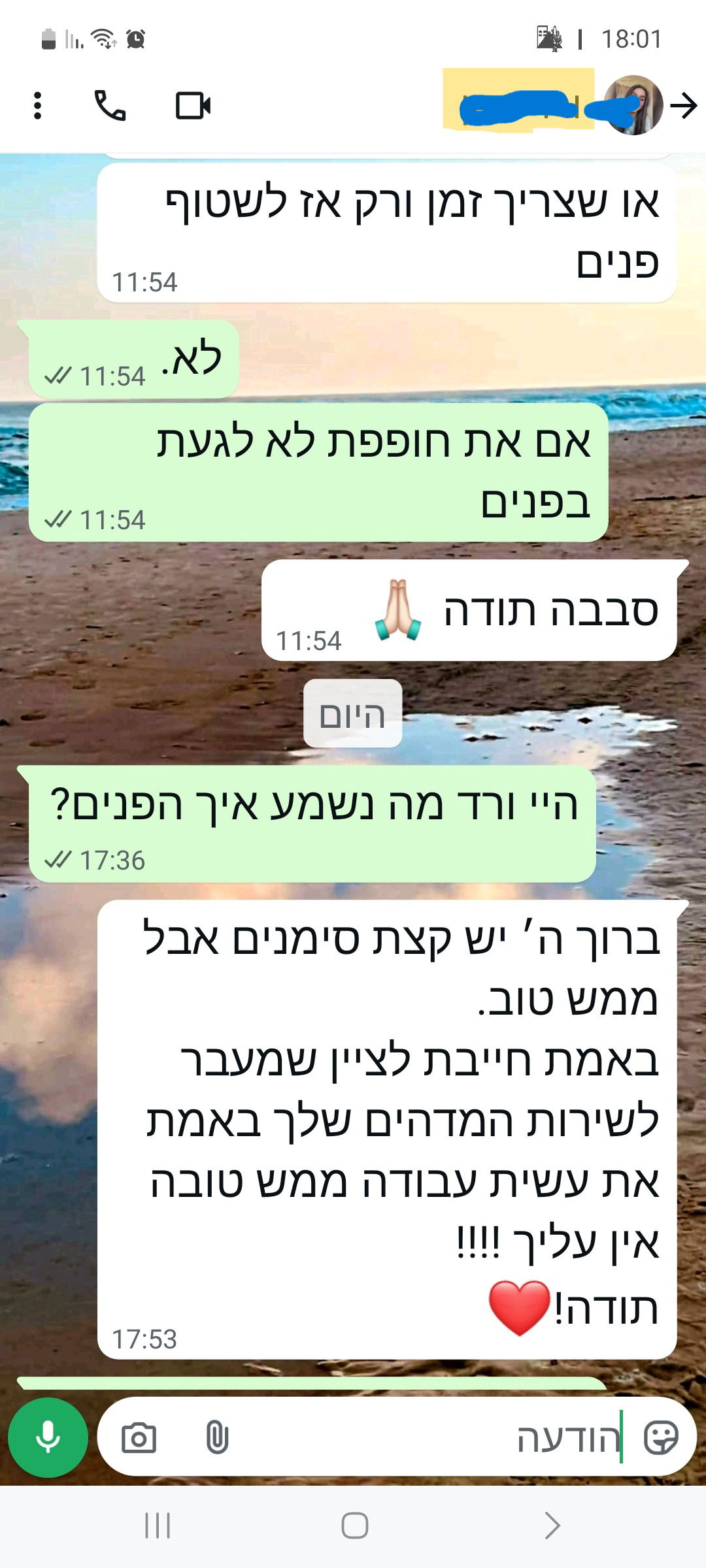Open the camera from the message bar

139,1438
